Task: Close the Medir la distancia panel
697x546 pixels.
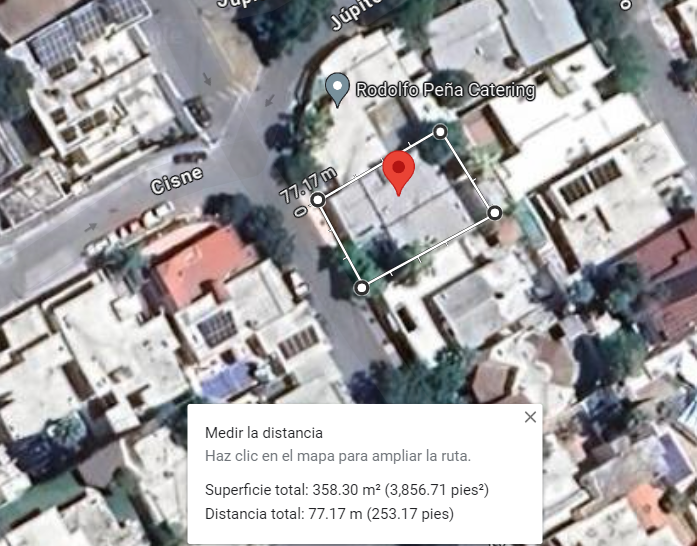Action: pos(530,417)
